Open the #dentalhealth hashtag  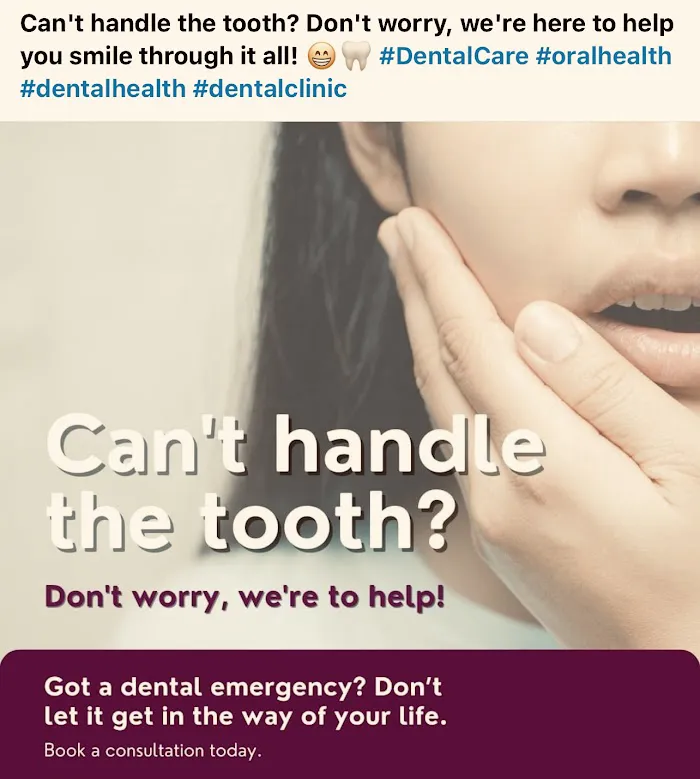[102, 88]
